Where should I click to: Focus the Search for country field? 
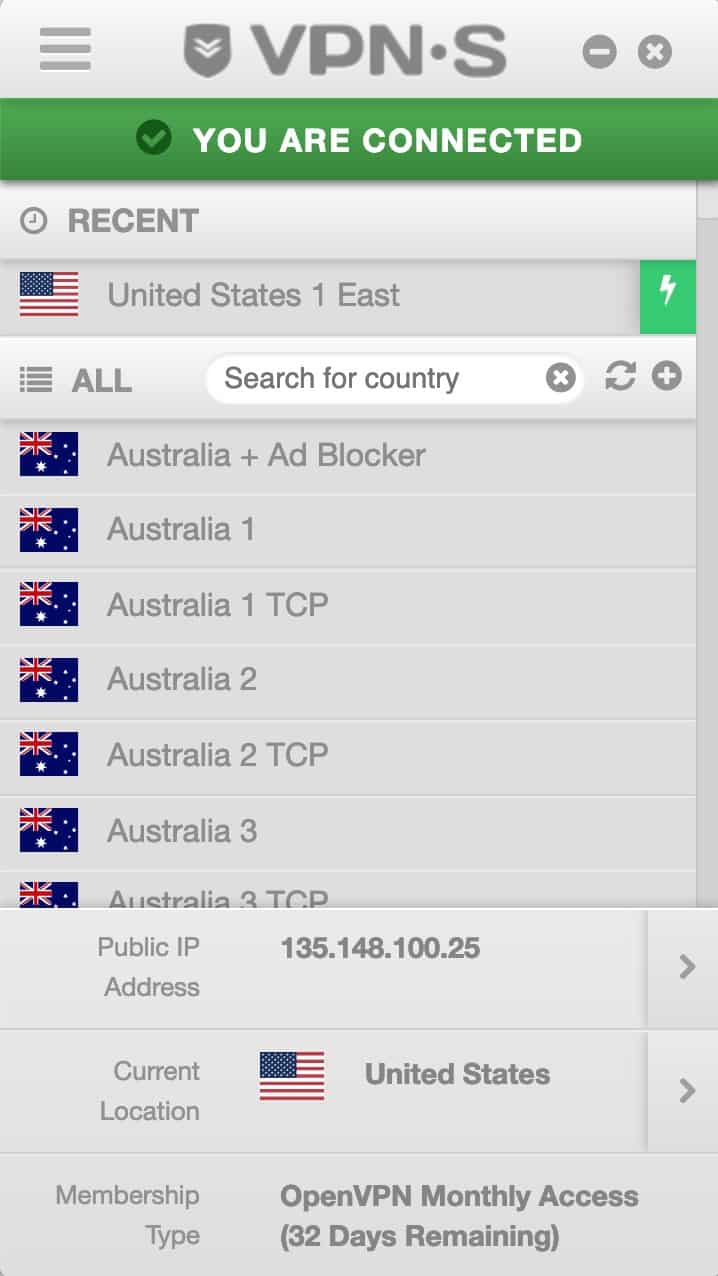click(x=380, y=378)
